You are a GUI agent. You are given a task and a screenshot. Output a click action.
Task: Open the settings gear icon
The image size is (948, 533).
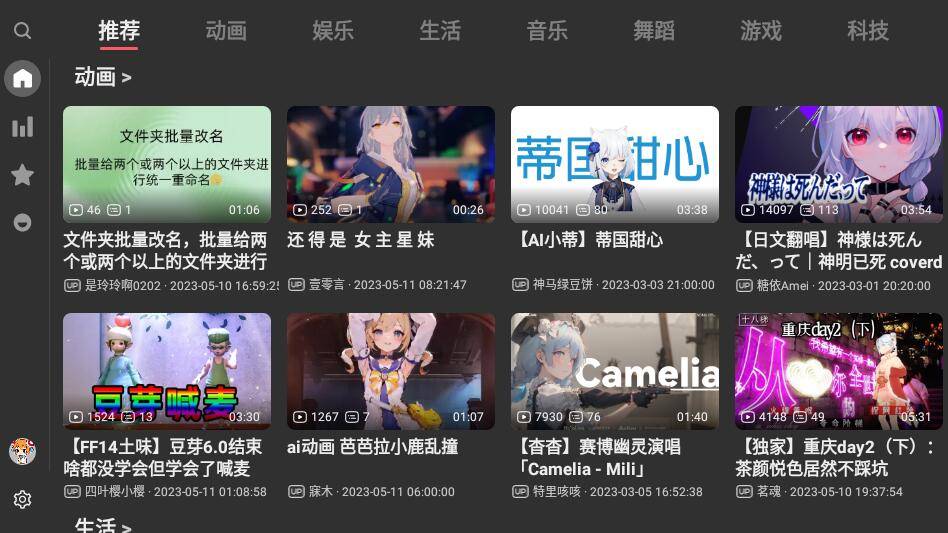pyautogui.click(x=22, y=499)
